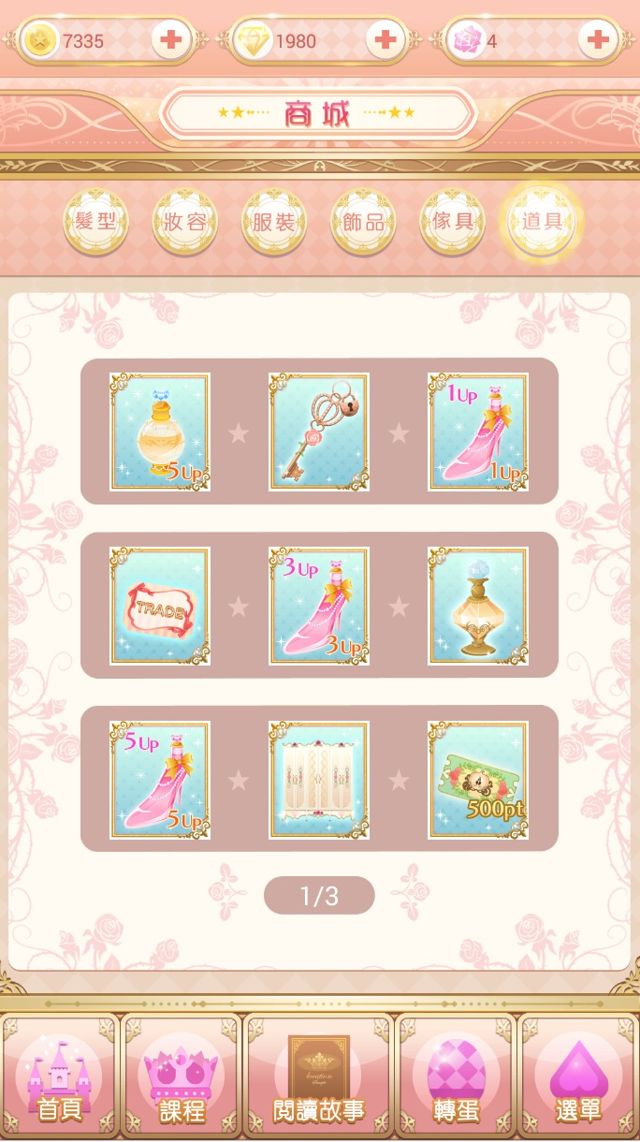Add more gold coins with plus button
This screenshot has height=1142, width=640.
point(170,40)
